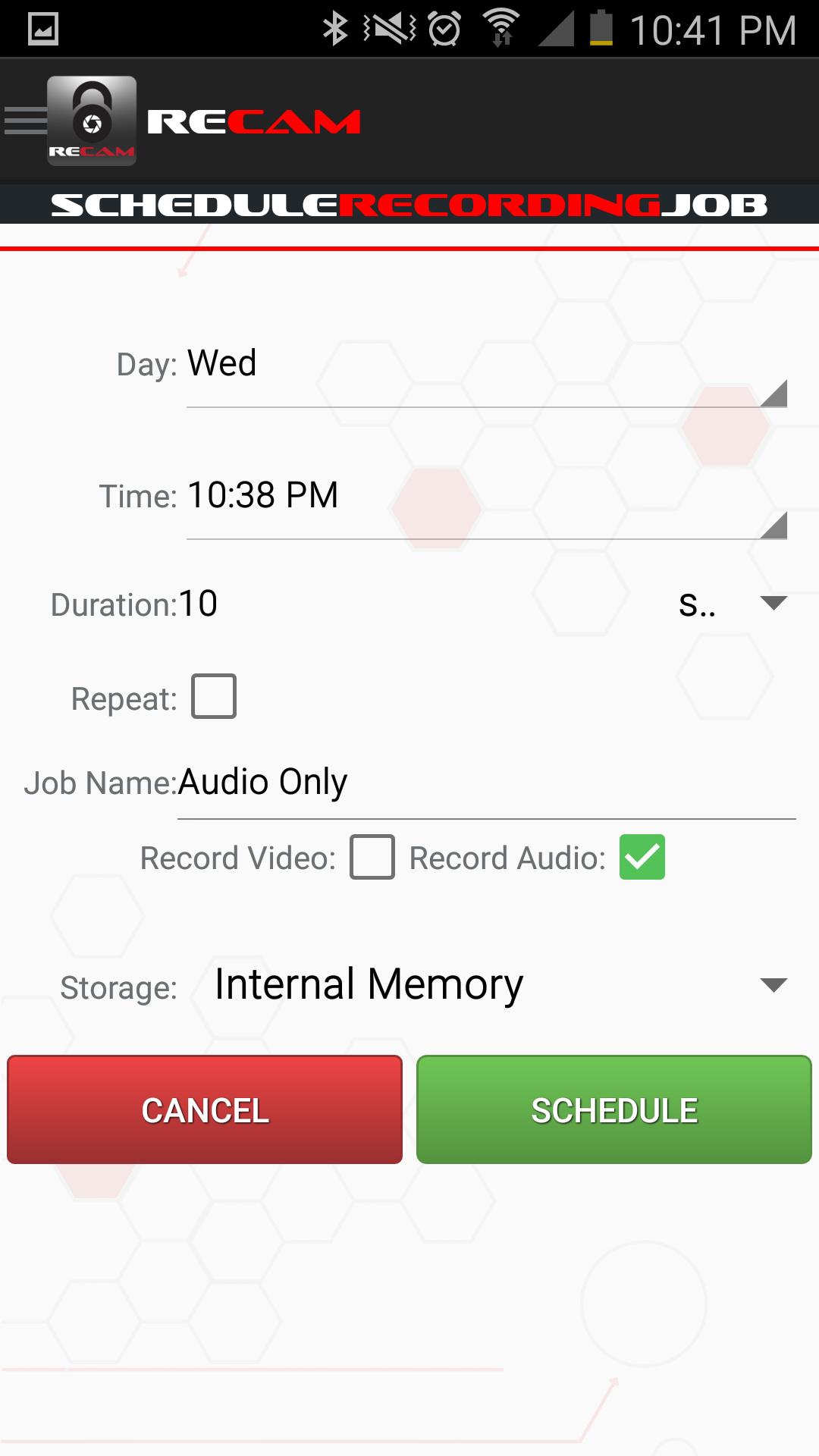Expand the duration unit dropdown

tap(732, 604)
